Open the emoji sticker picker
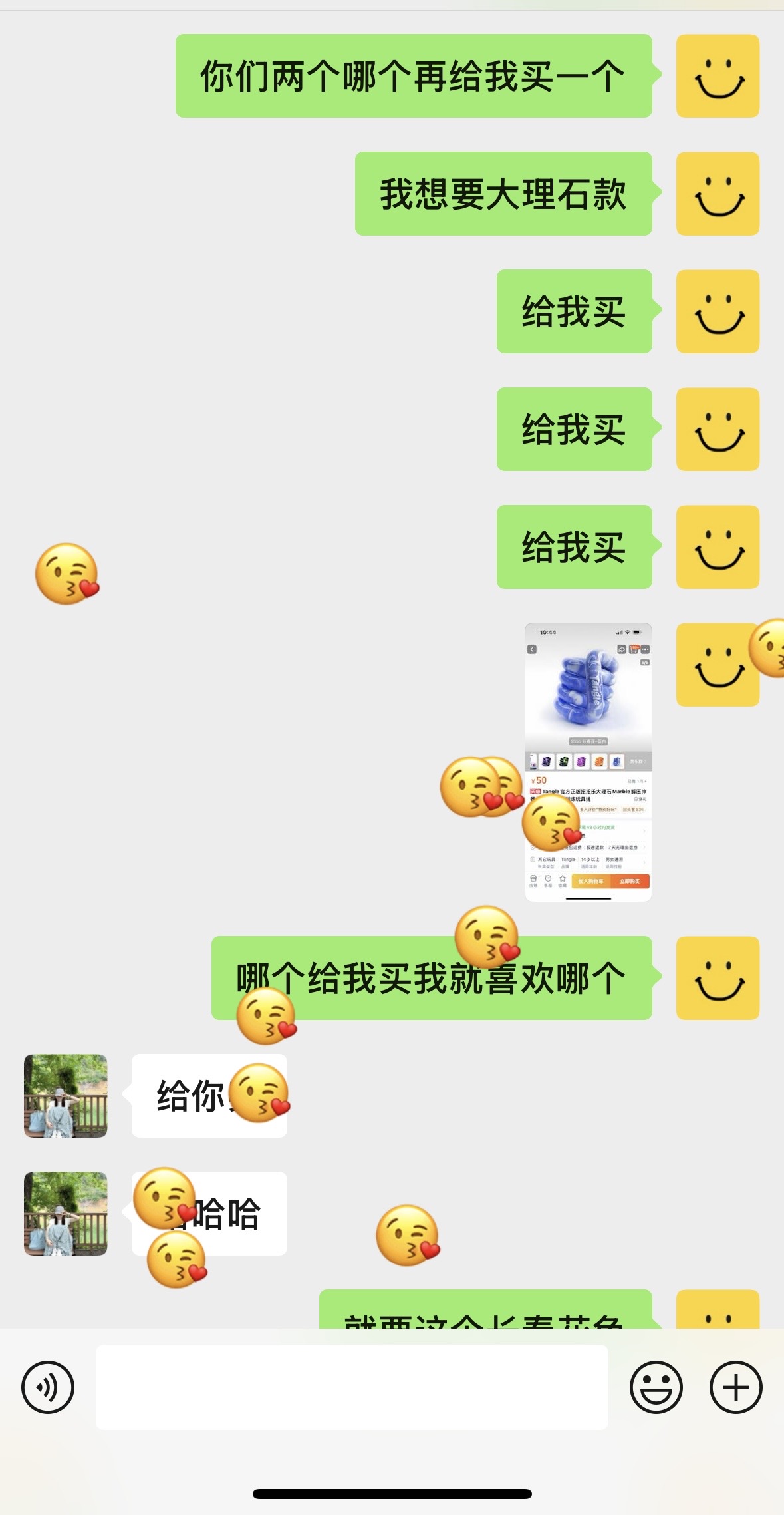Viewport: 784px width, 1515px height. pos(656,1387)
